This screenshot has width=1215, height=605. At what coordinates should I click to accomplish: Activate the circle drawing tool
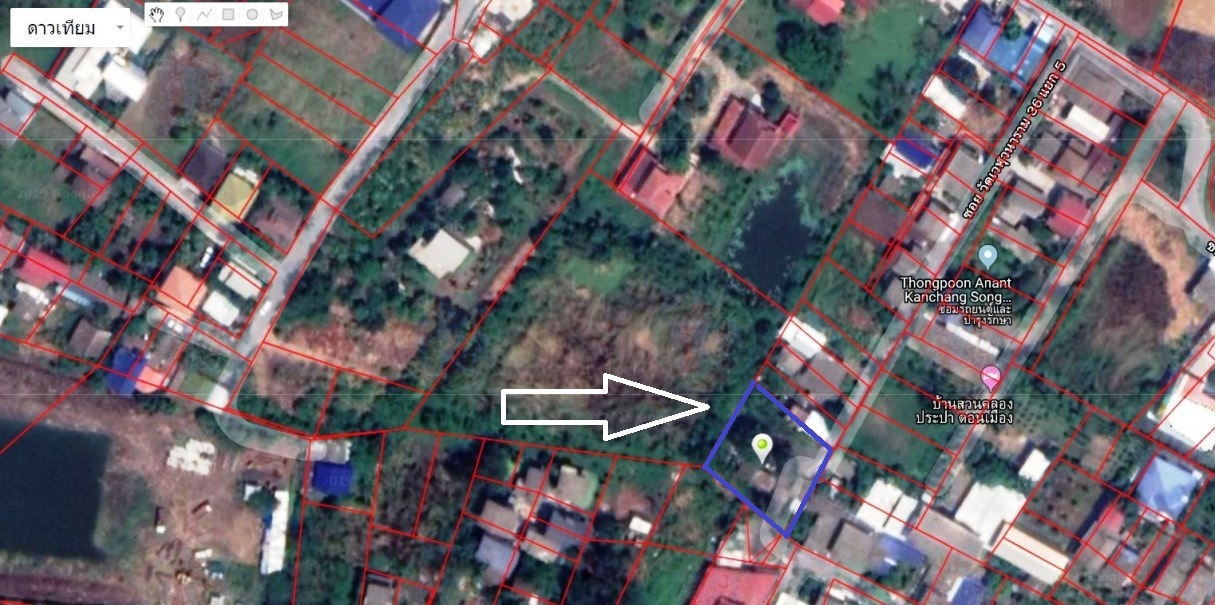[x=252, y=14]
